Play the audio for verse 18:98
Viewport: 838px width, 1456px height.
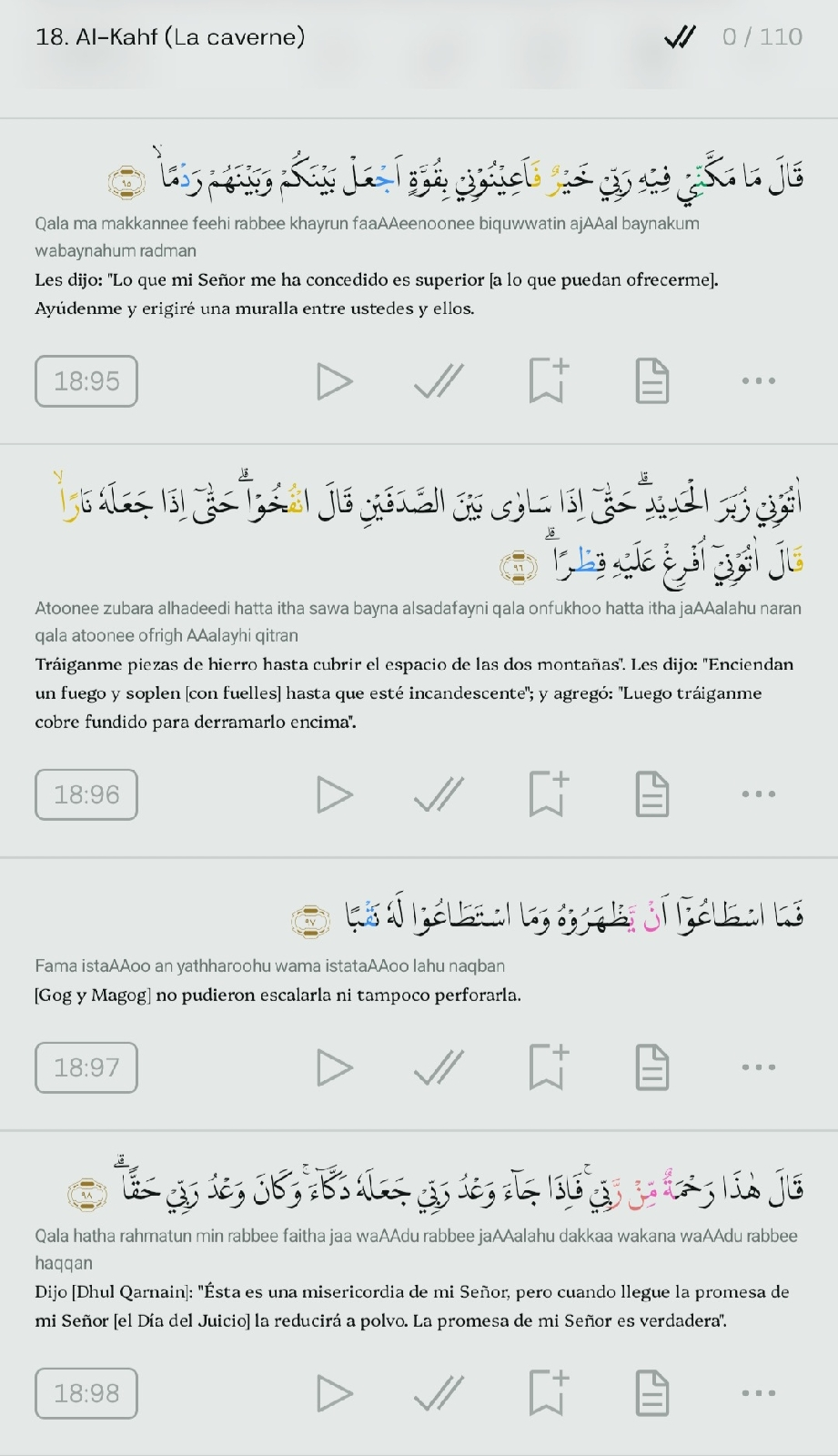[x=334, y=1393]
